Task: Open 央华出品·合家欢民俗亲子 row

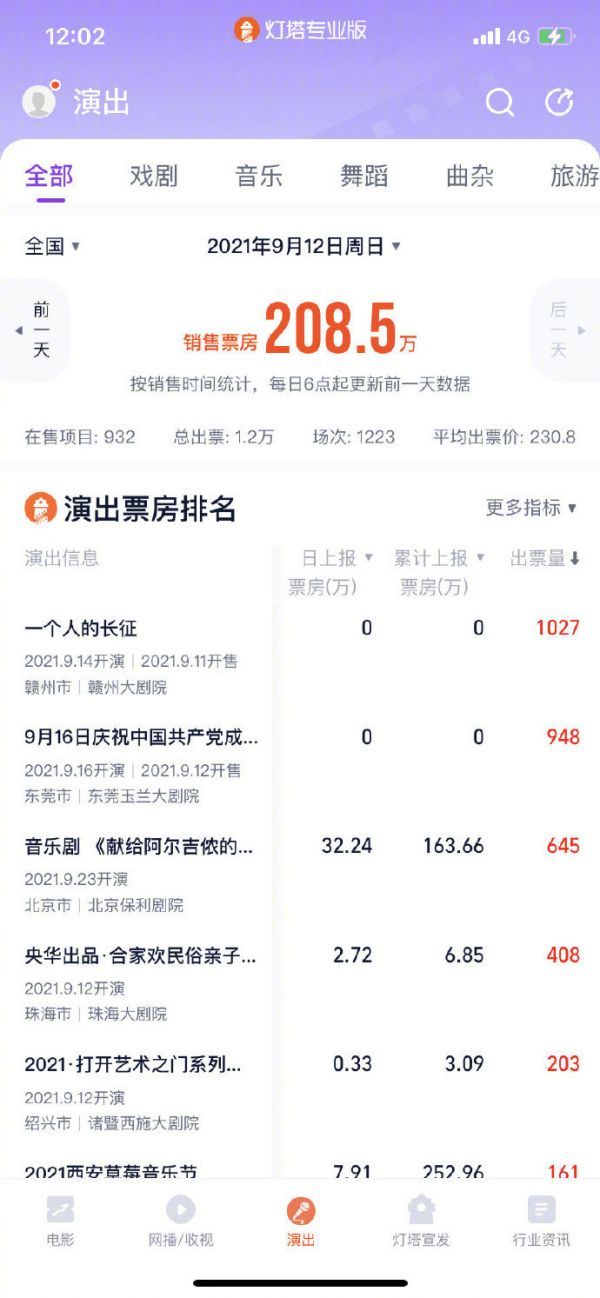Action: click(x=140, y=955)
